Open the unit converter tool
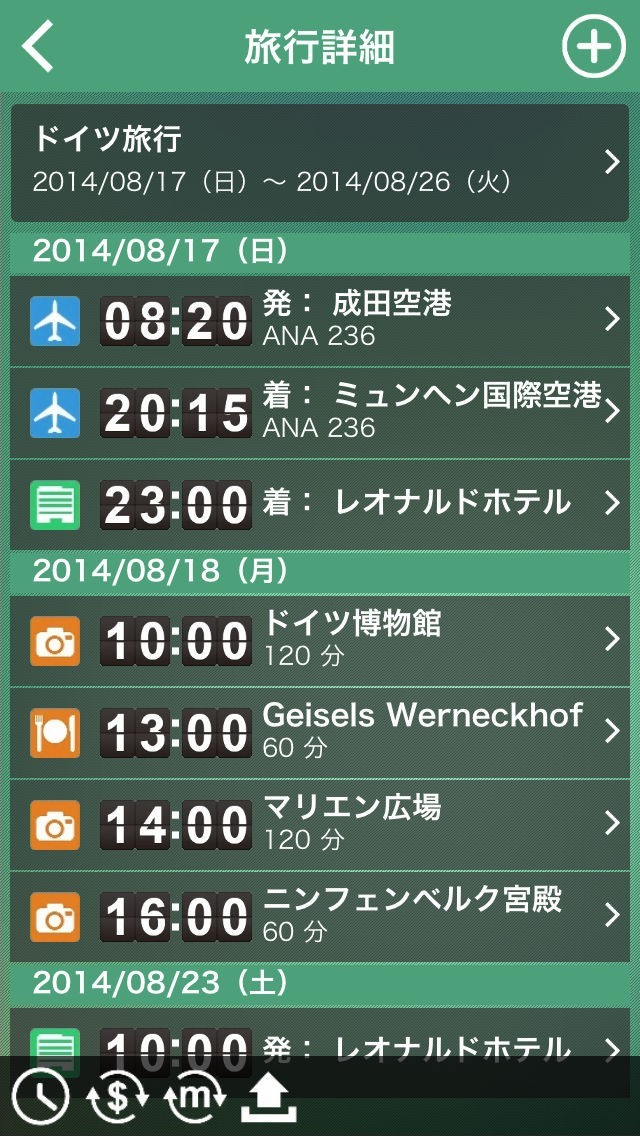Image resolution: width=640 pixels, height=1136 pixels. pos(192,1097)
